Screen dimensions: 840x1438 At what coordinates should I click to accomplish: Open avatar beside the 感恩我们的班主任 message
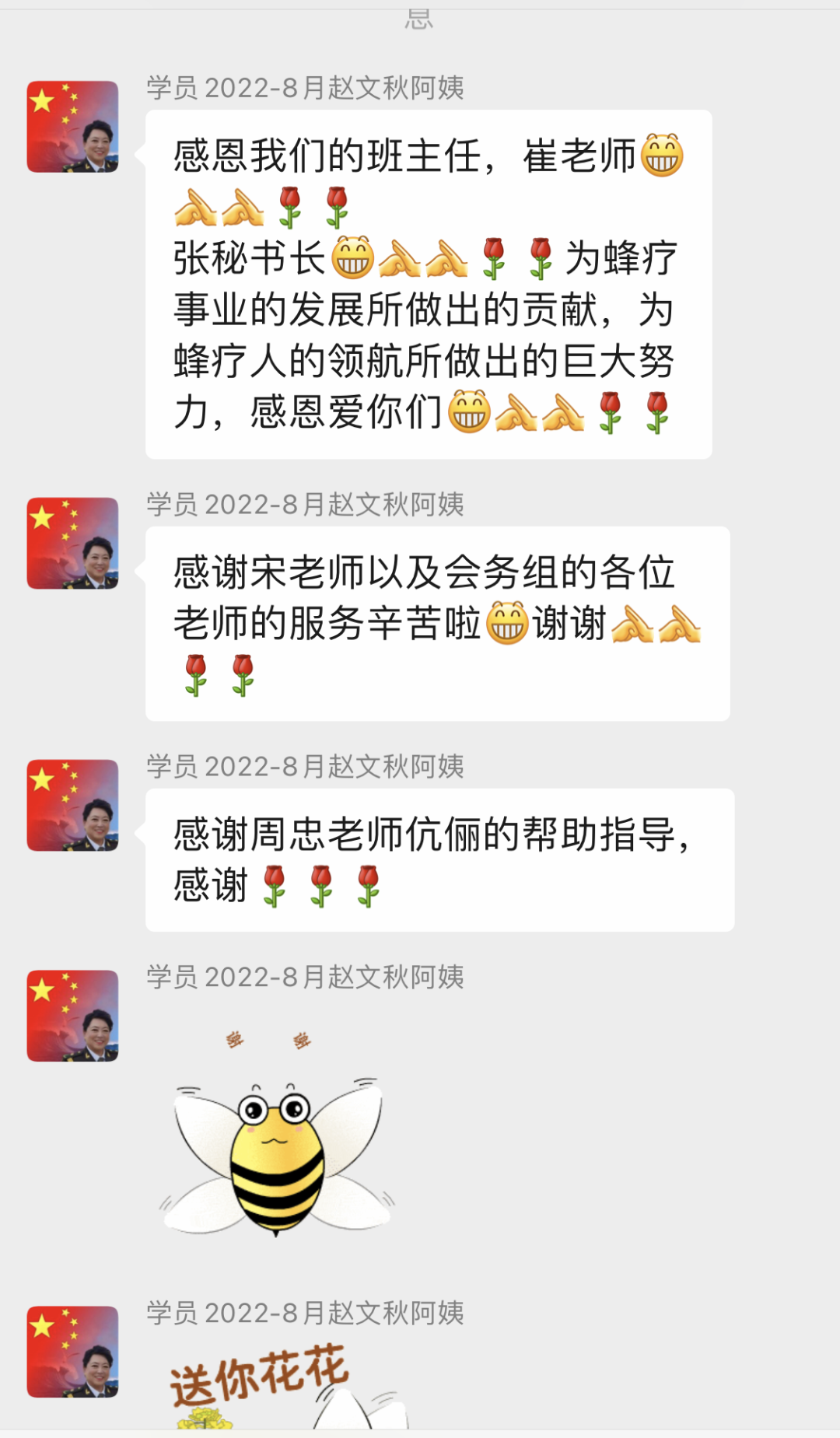(72, 126)
